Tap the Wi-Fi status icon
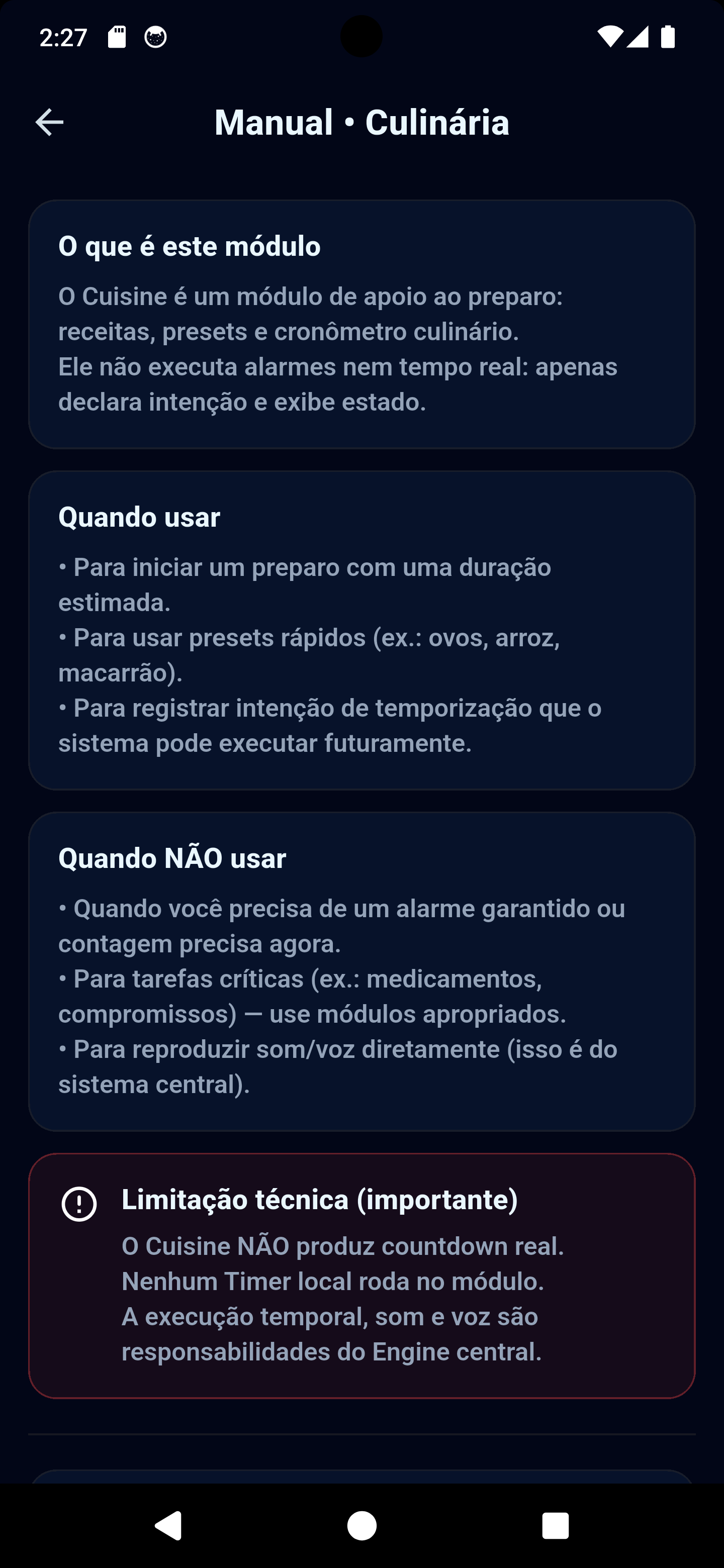This screenshot has height=1568, width=724. coord(610,37)
